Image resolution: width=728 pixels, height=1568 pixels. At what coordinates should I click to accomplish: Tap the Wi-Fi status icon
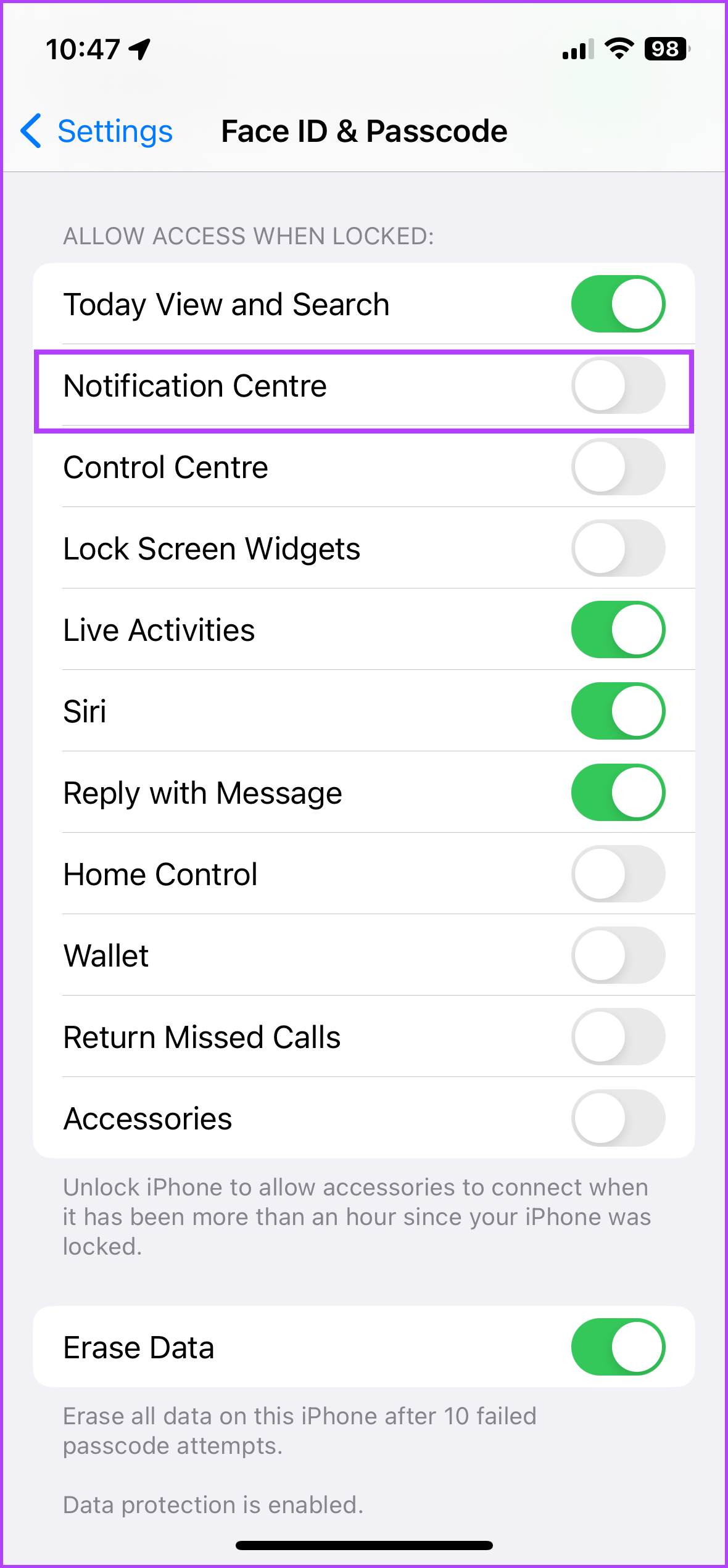point(619,49)
